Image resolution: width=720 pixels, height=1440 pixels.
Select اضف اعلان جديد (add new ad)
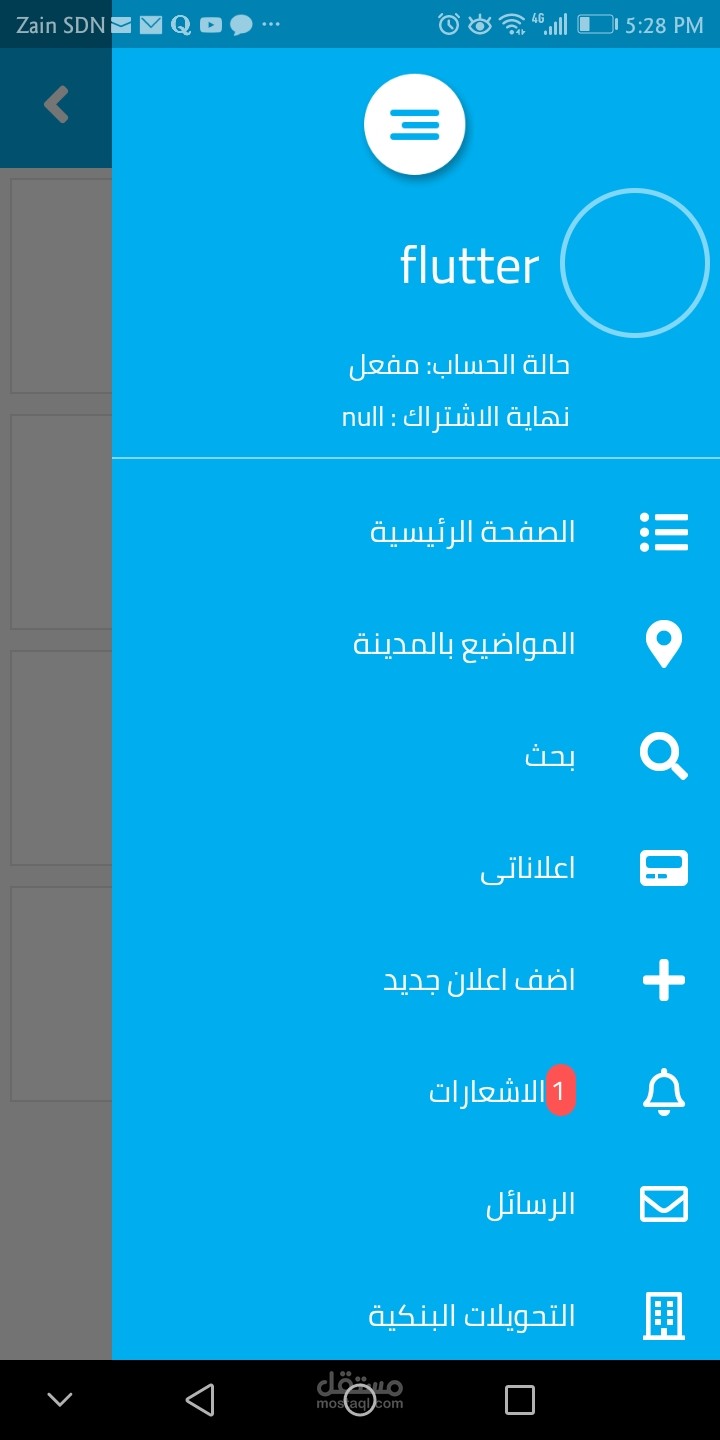pyautogui.click(x=416, y=980)
